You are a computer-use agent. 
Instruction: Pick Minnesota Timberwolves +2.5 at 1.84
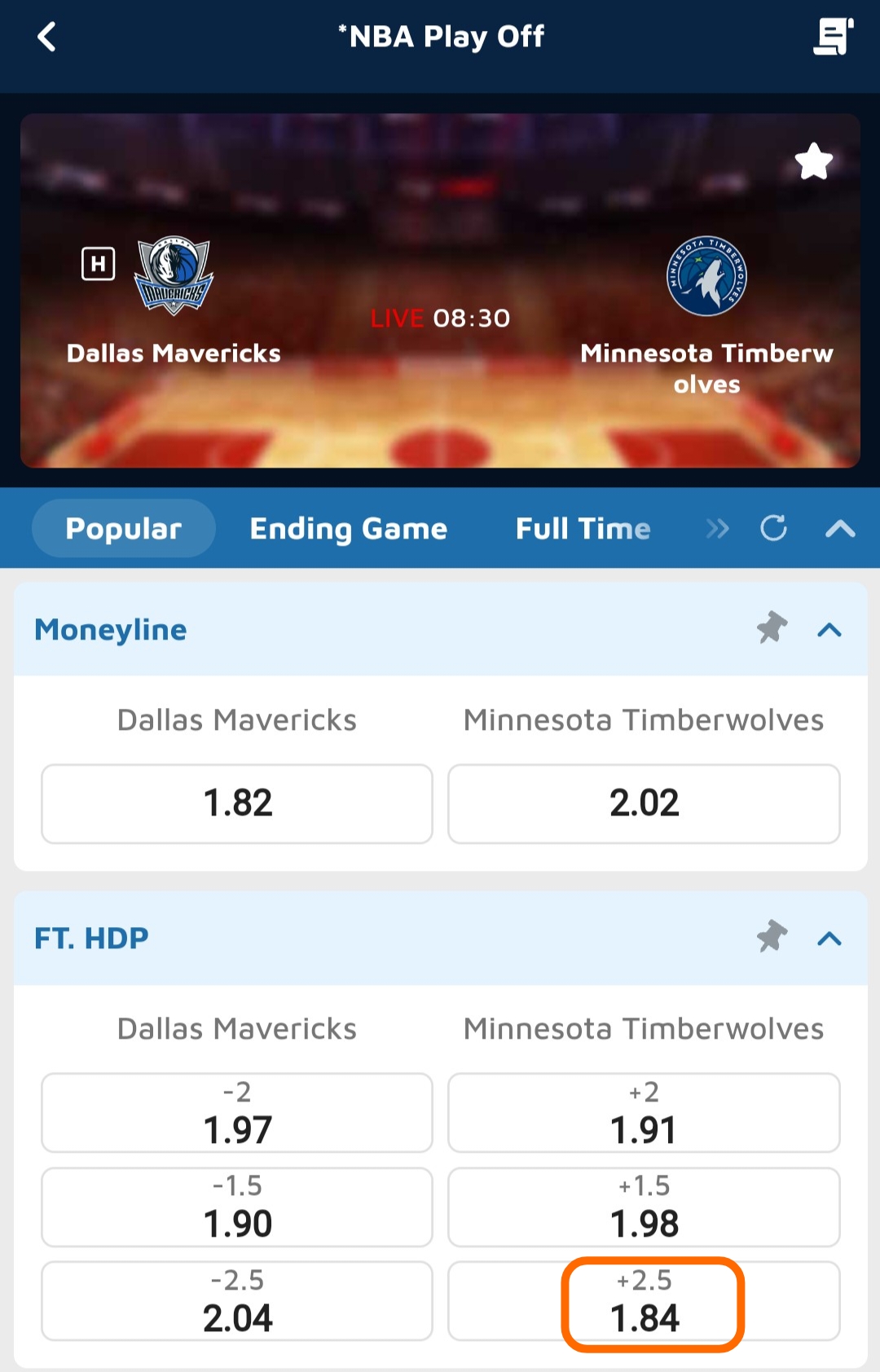click(x=644, y=1301)
